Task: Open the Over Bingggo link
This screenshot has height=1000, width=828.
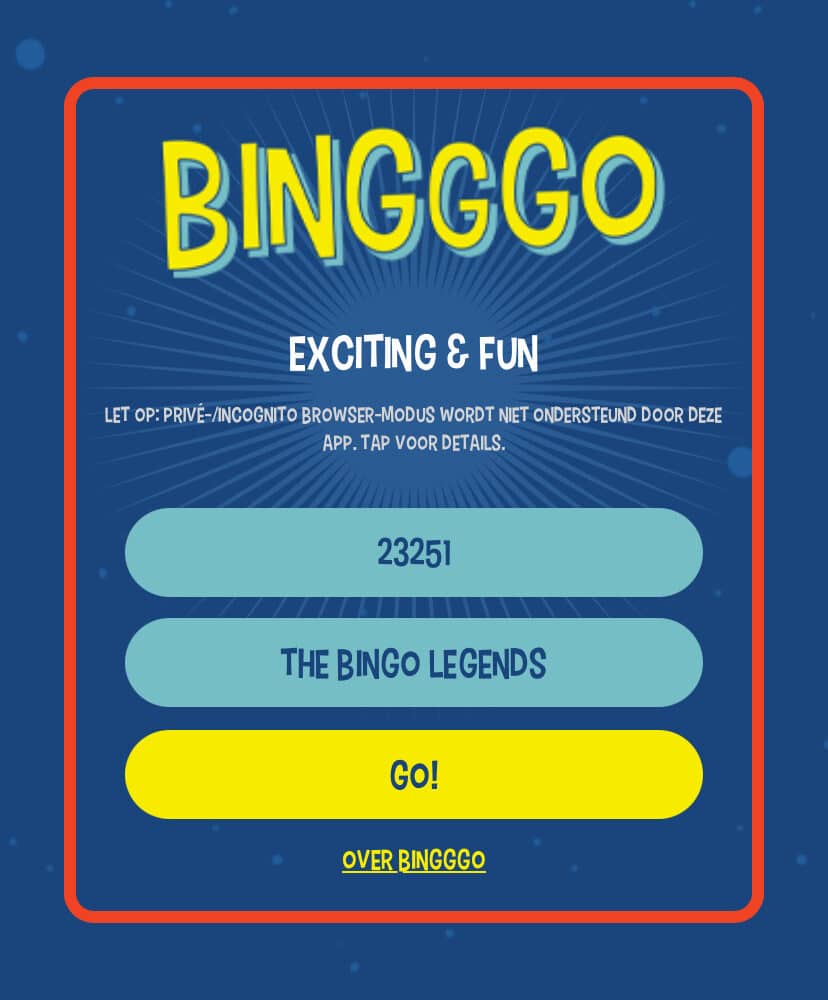Action: pos(413,860)
